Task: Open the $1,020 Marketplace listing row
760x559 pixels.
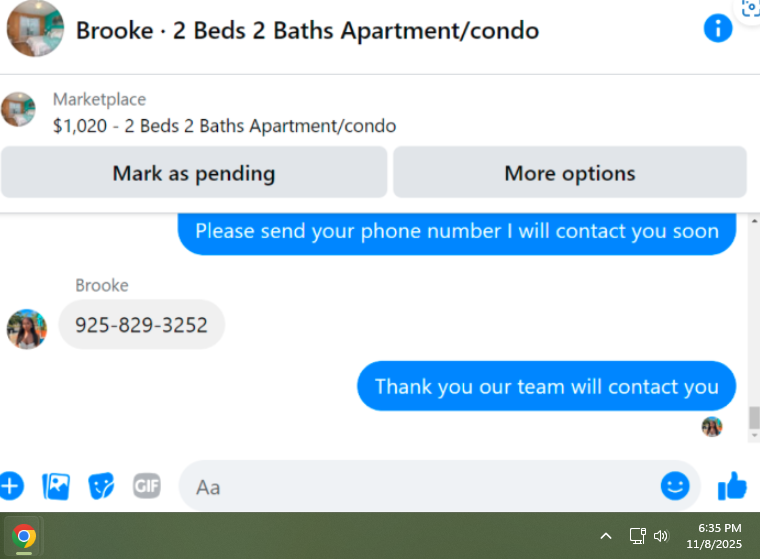Action: click(224, 112)
